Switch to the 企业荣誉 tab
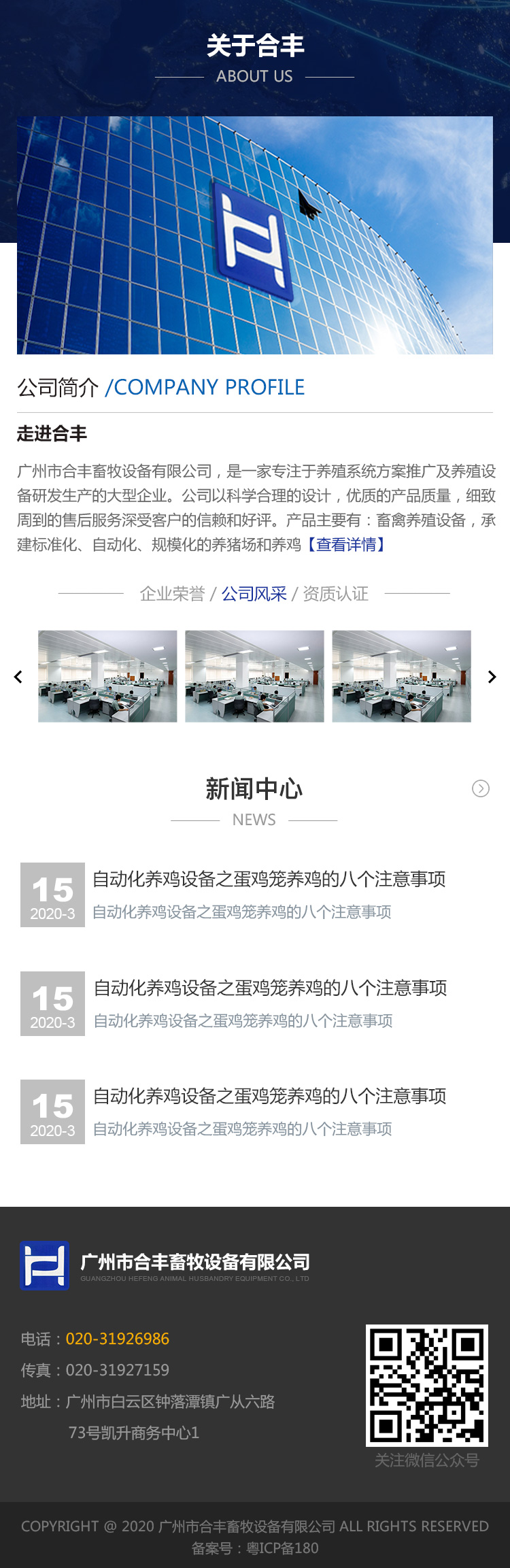Screen dimensions: 510x1568 click(172, 594)
